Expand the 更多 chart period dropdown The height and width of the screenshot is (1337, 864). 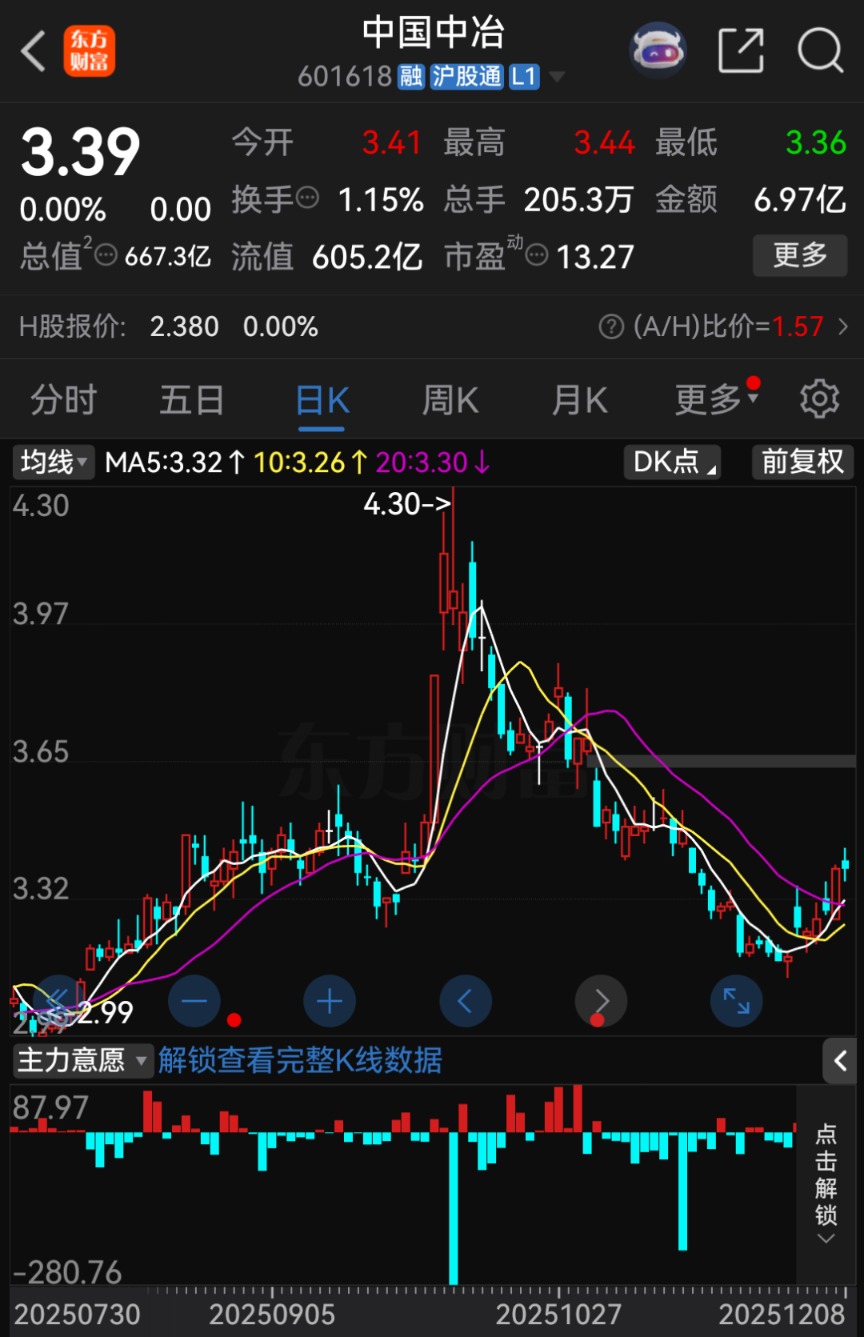[715, 400]
